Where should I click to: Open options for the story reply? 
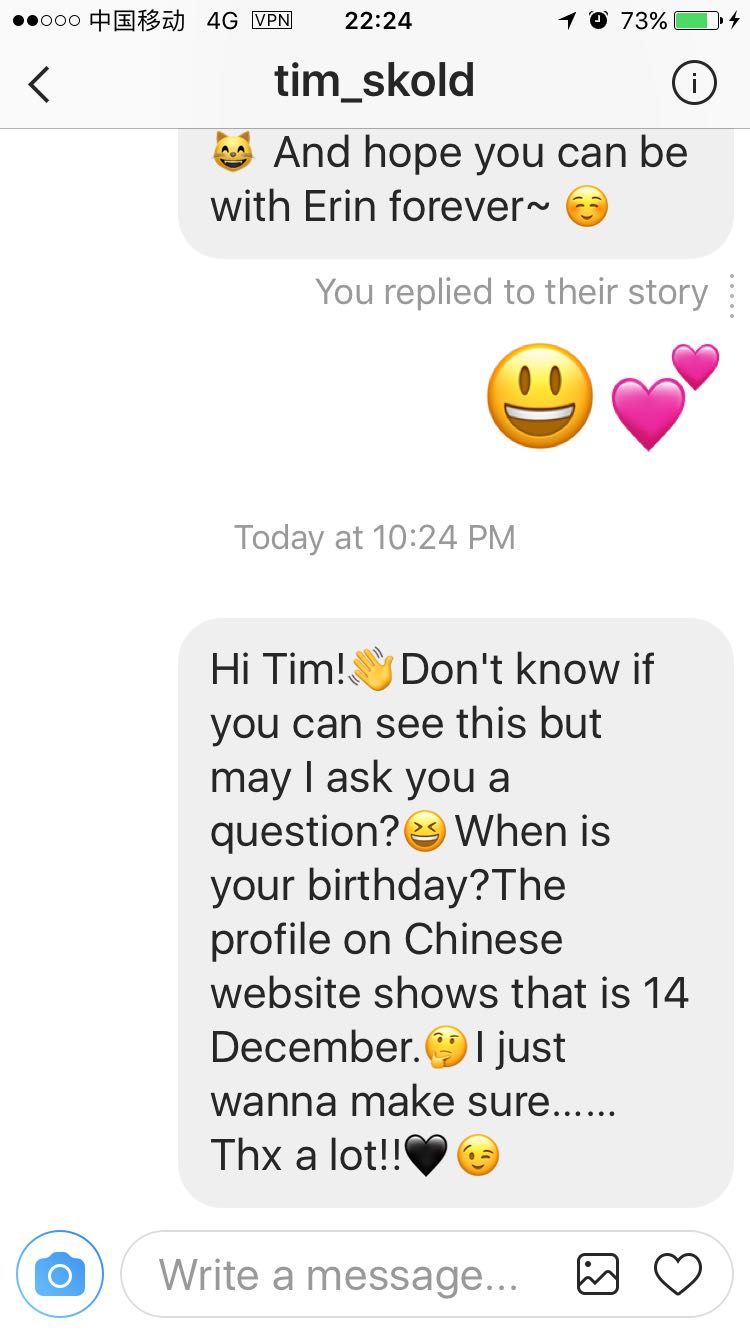point(732,296)
